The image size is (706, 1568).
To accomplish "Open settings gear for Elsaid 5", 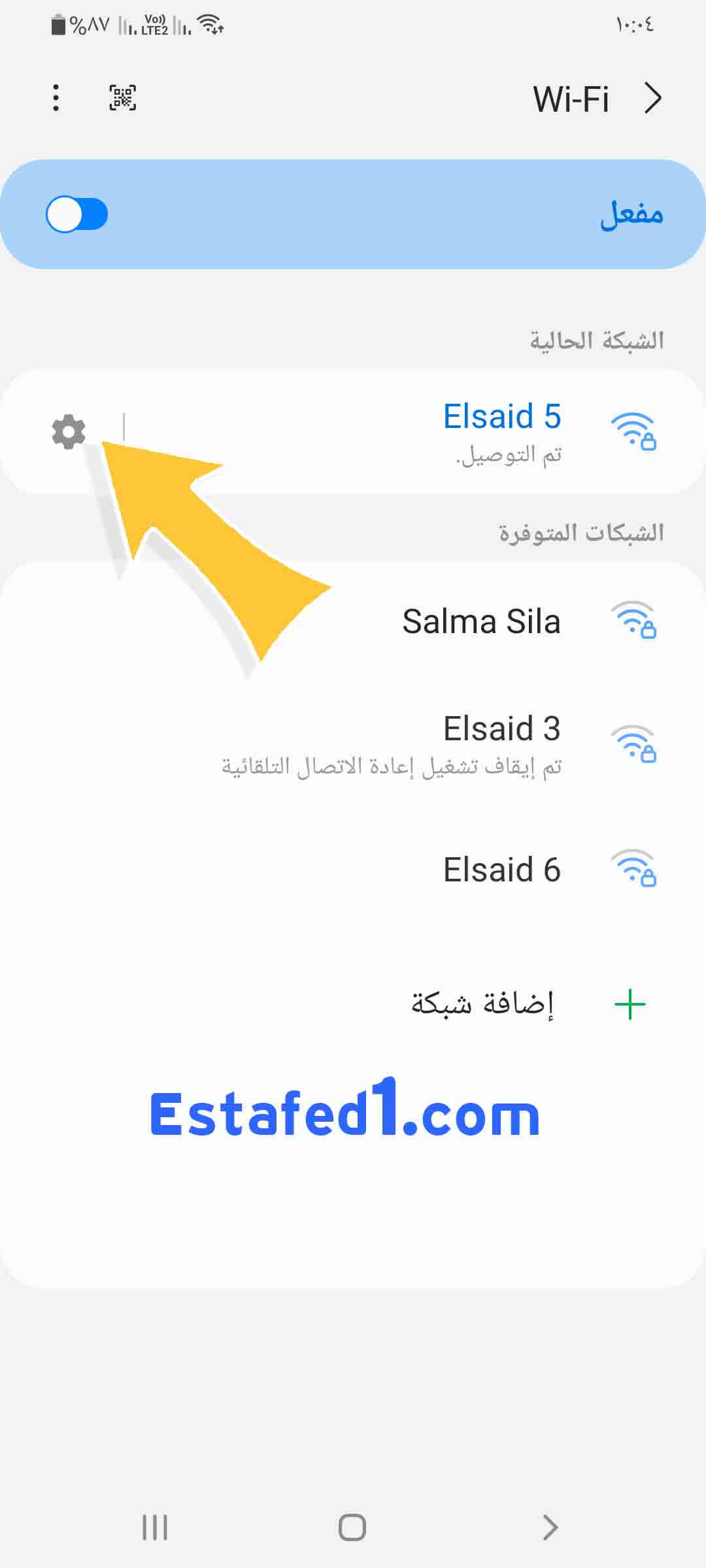I will [69, 432].
